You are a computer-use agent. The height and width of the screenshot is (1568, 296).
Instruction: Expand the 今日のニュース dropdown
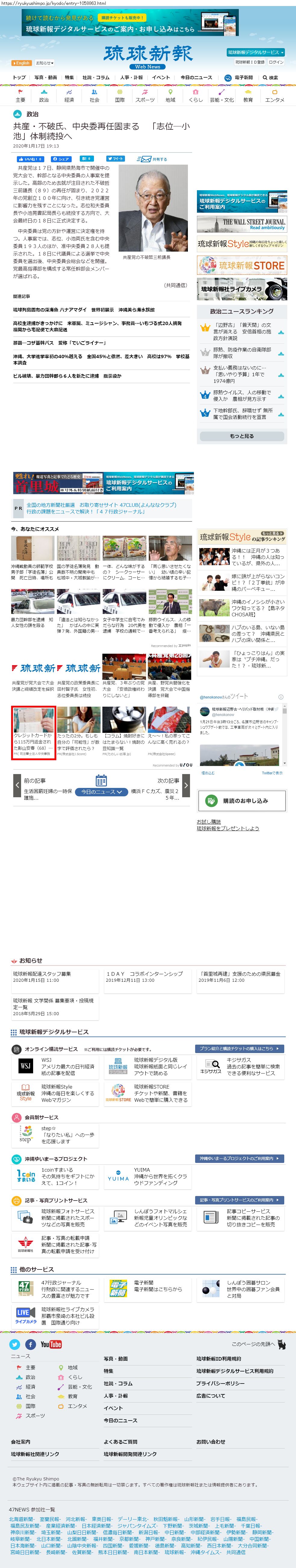pyautogui.click(x=101, y=792)
